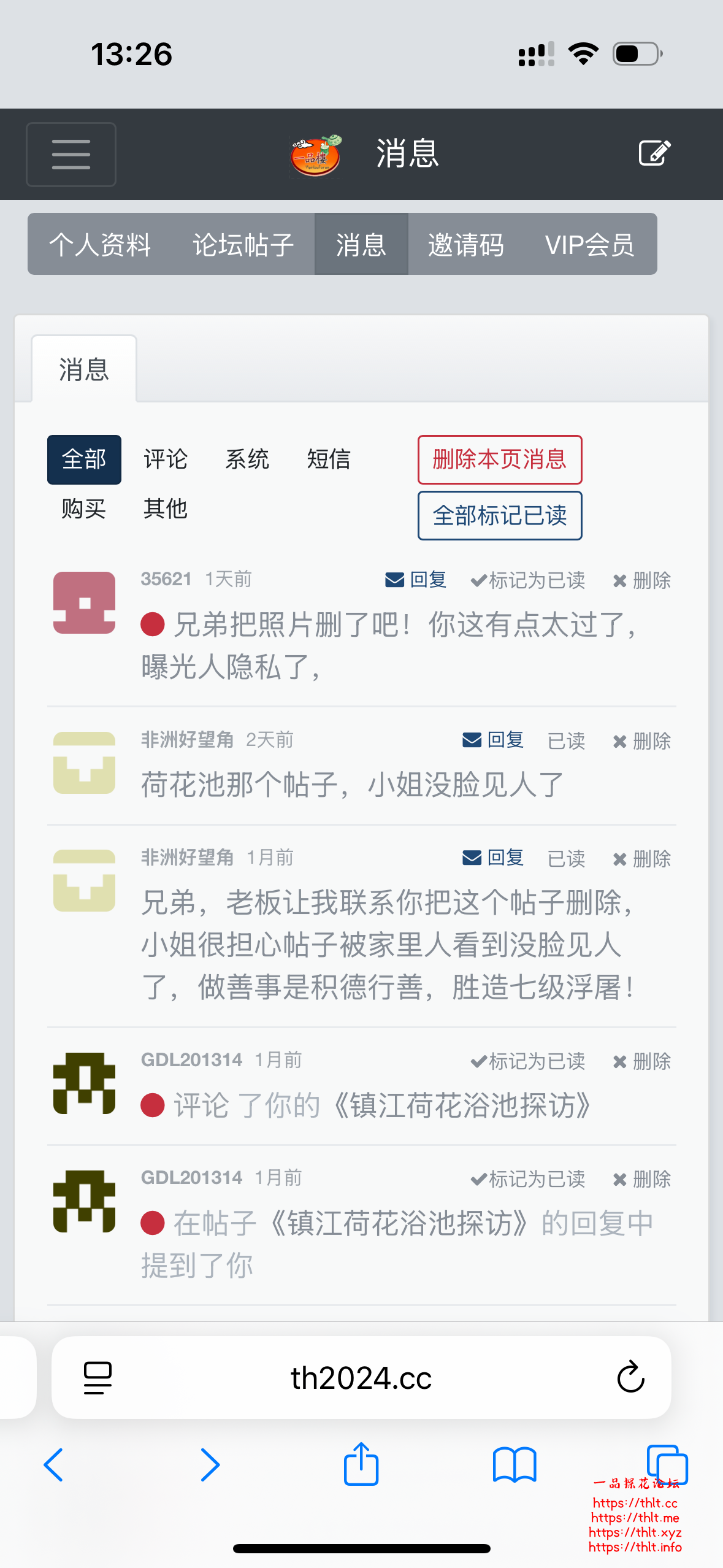Filter messages by 短信
This screenshot has width=723, height=1568.
329,459
